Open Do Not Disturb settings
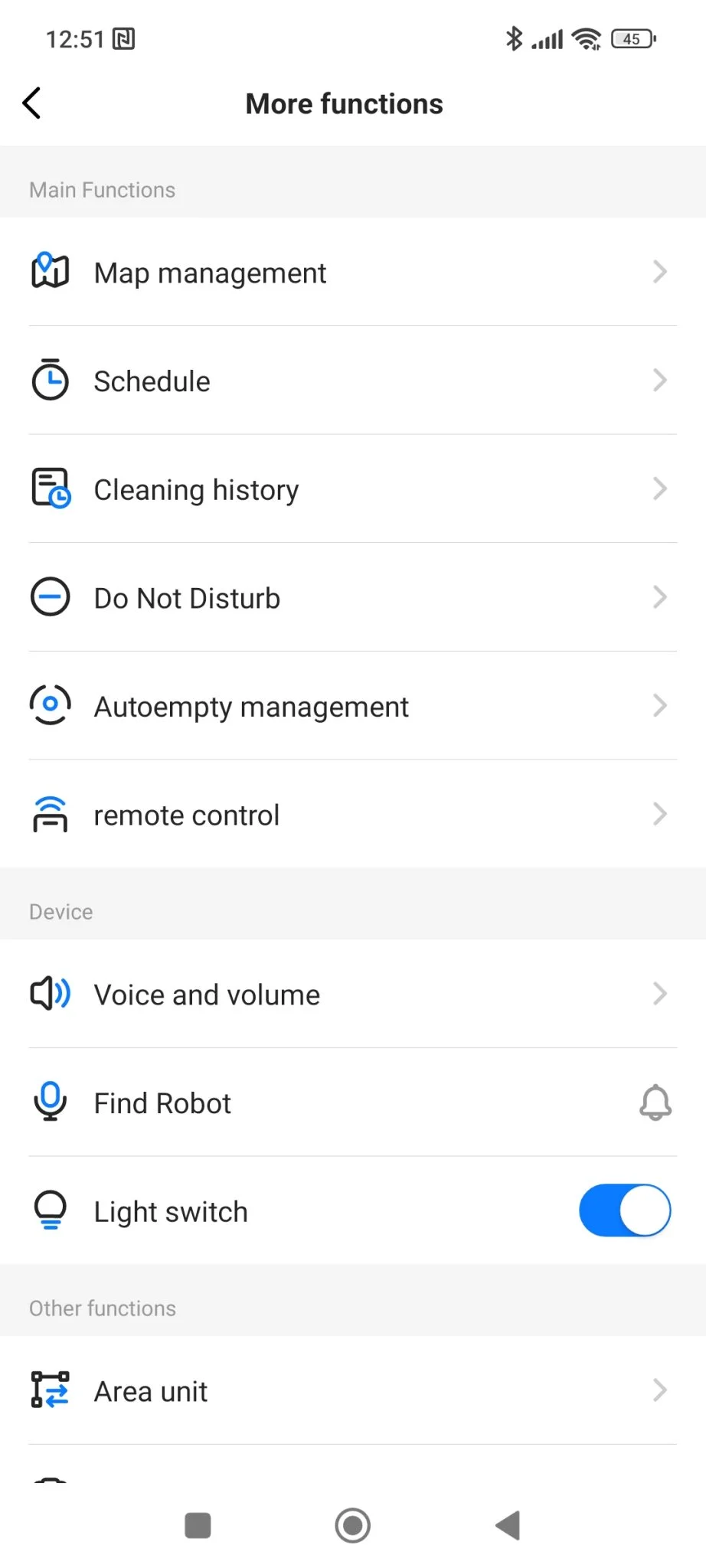Screen dimensions: 706x1568 pos(352,598)
